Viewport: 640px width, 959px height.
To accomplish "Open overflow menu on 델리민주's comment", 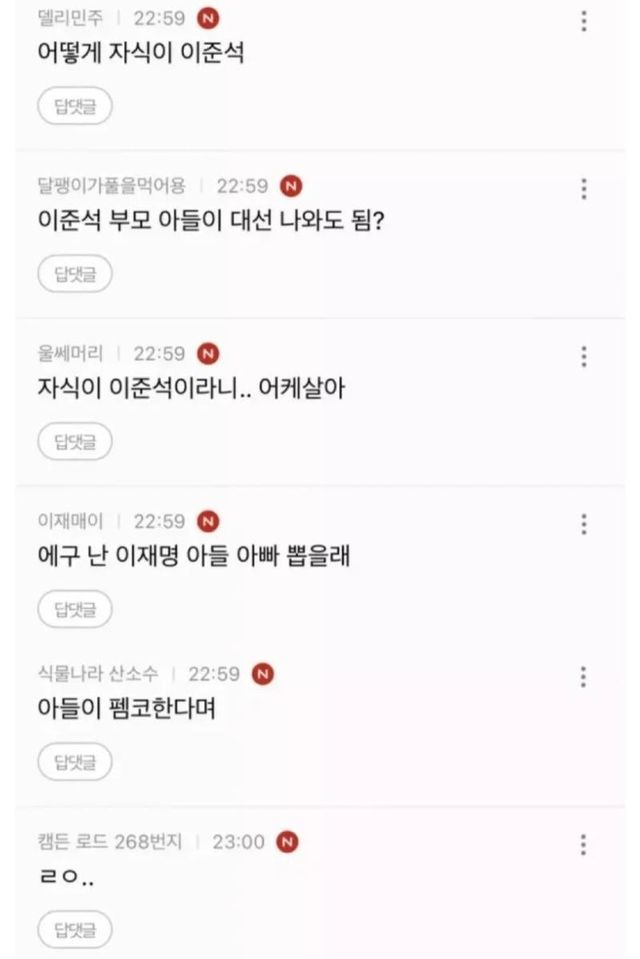I will pyautogui.click(x=583, y=21).
